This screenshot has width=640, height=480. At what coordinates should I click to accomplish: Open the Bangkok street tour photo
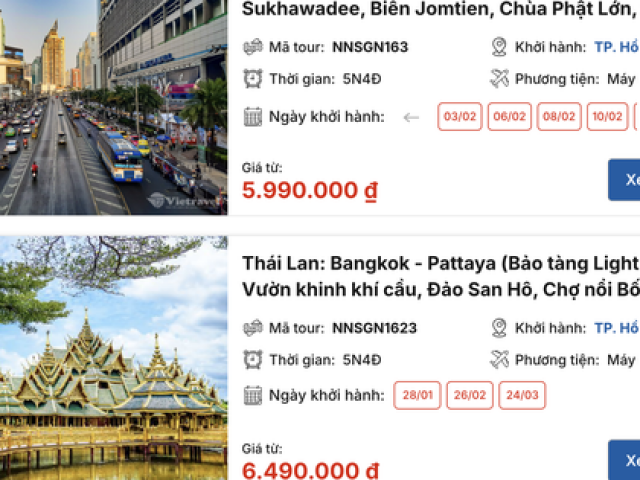pyautogui.click(x=113, y=105)
